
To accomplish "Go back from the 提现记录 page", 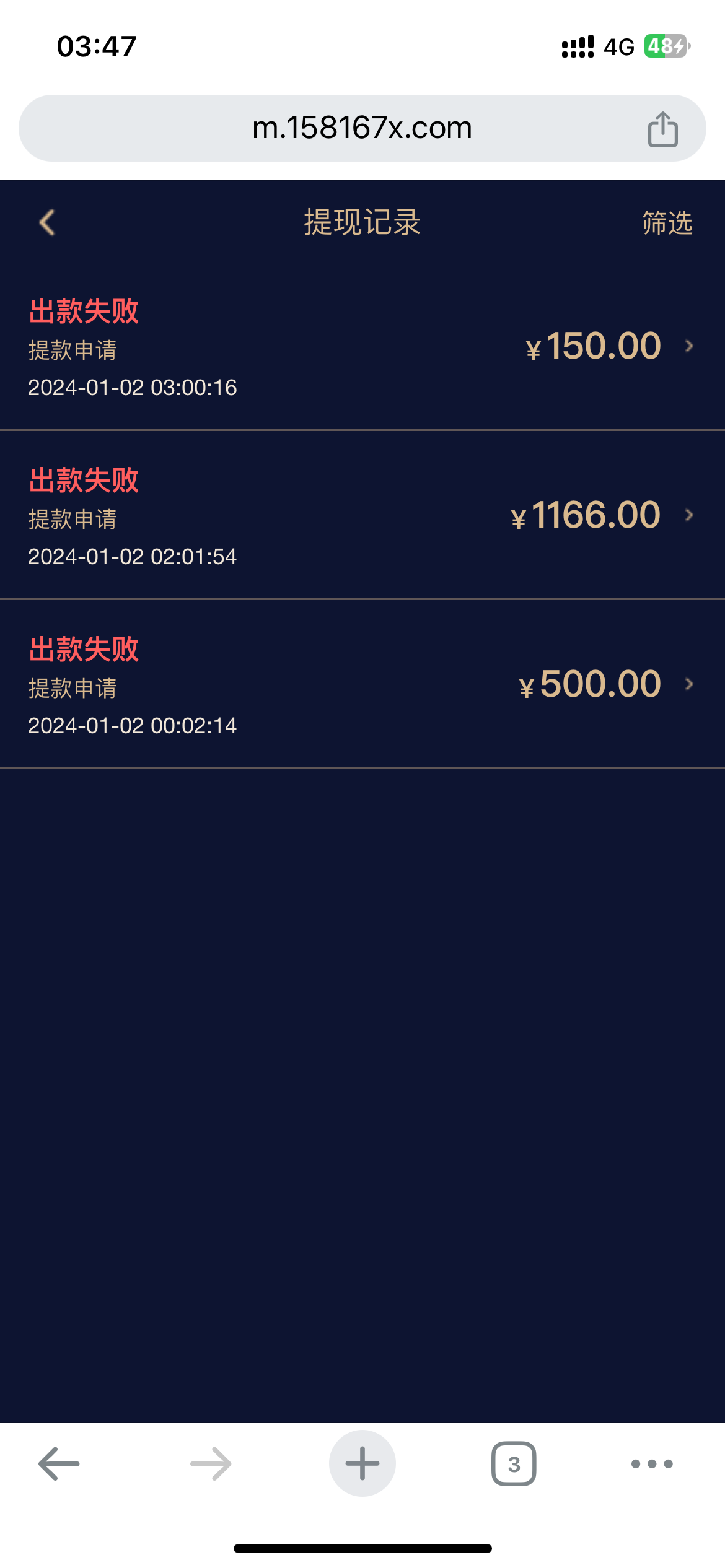I will (x=47, y=222).
